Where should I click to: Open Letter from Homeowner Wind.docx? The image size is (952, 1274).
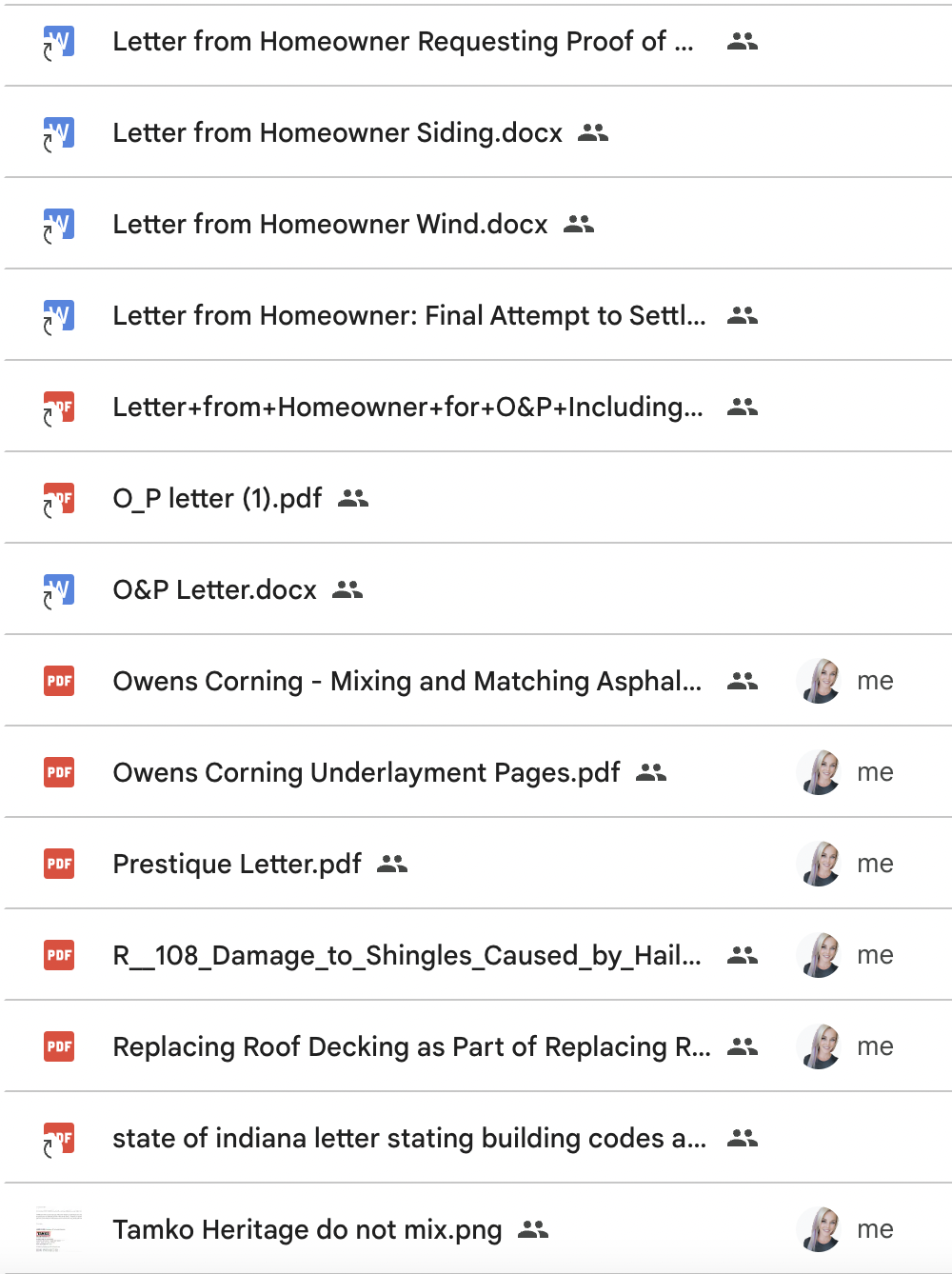click(329, 225)
